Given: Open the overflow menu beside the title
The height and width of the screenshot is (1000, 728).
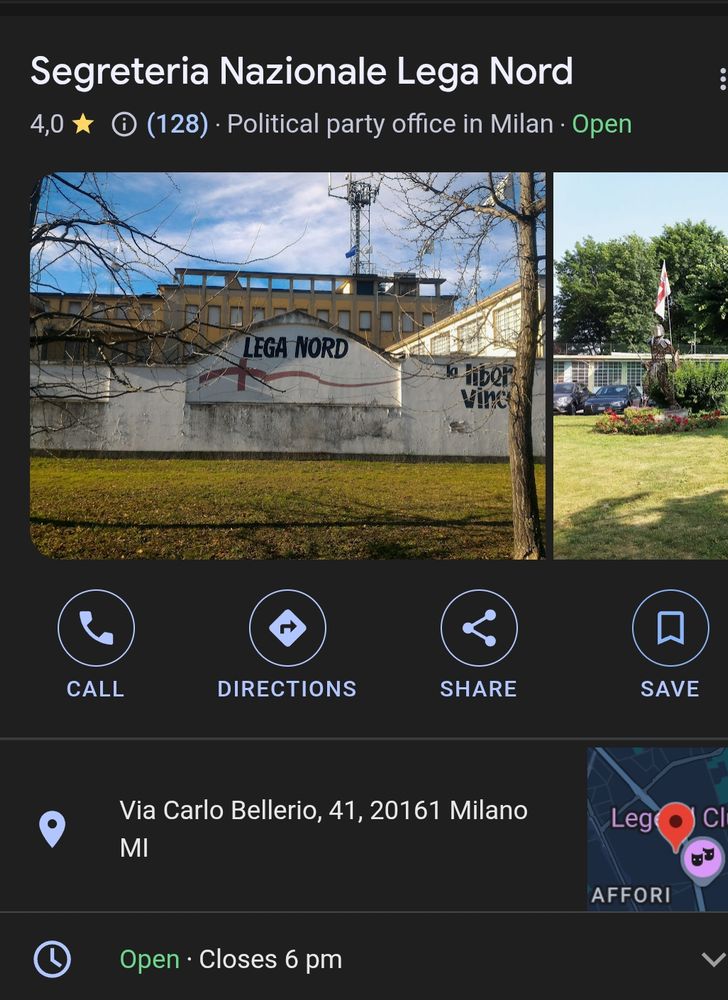Looking at the screenshot, I should tap(722, 79).
